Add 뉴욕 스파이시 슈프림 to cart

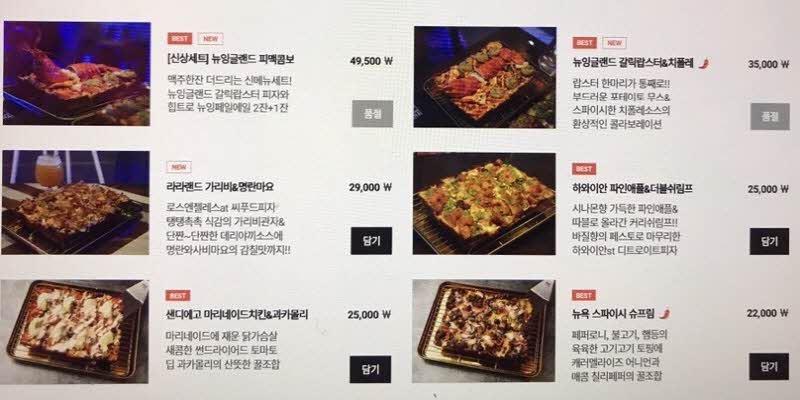click(x=768, y=369)
